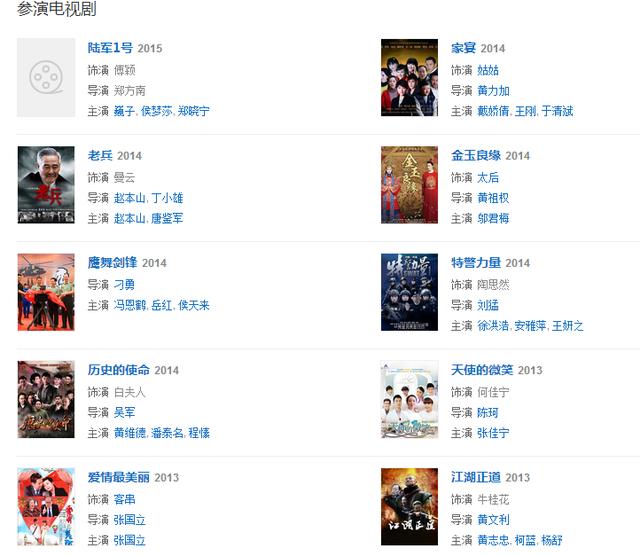View actor 邬君梅's page
This screenshot has height=556, width=640.
pyautogui.click(x=493, y=218)
